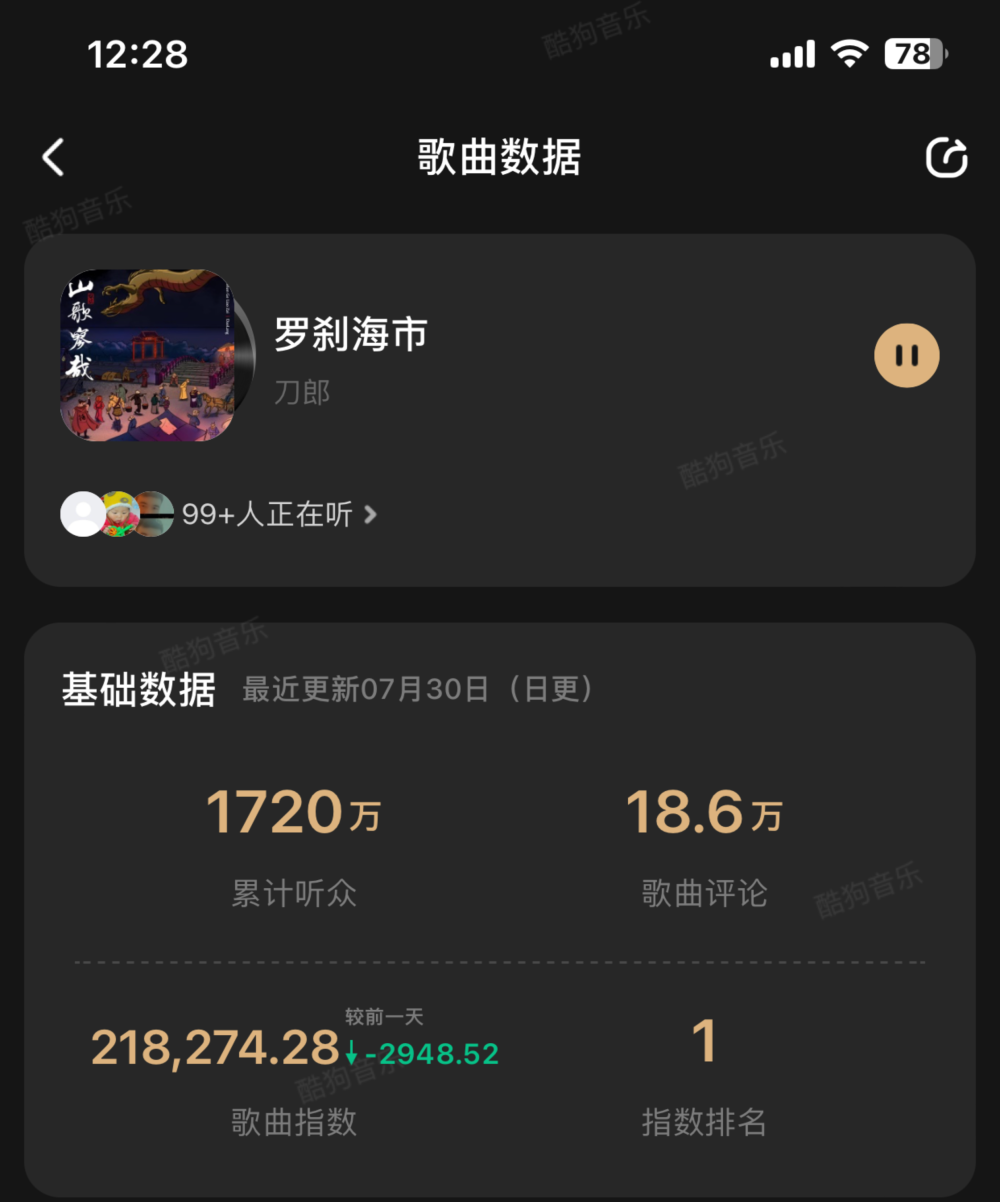Click the first listener avatar
The height and width of the screenshot is (1202, 1000).
pyautogui.click(x=82, y=515)
